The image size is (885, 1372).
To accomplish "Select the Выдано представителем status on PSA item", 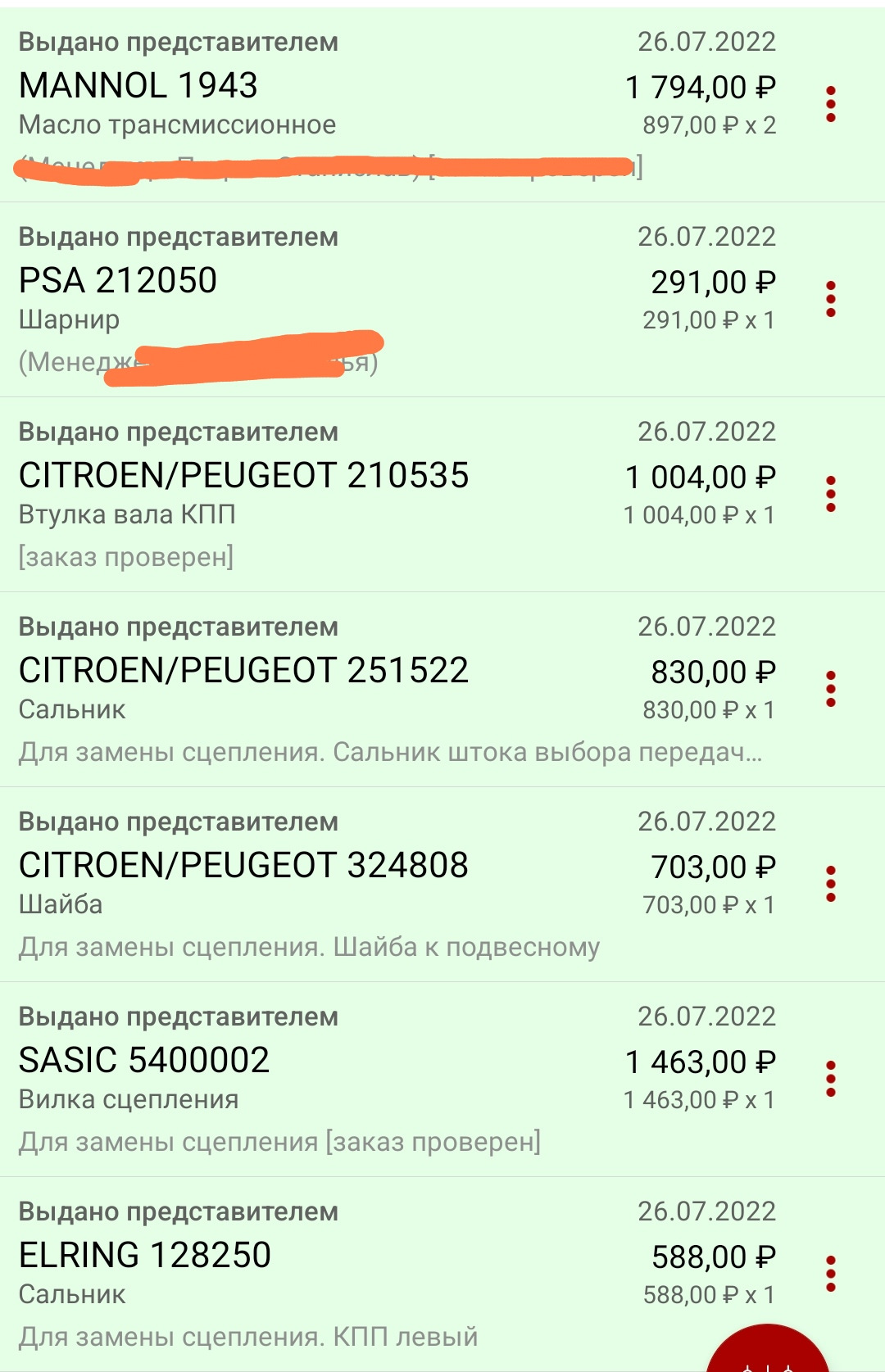I will (x=179, y=238).
